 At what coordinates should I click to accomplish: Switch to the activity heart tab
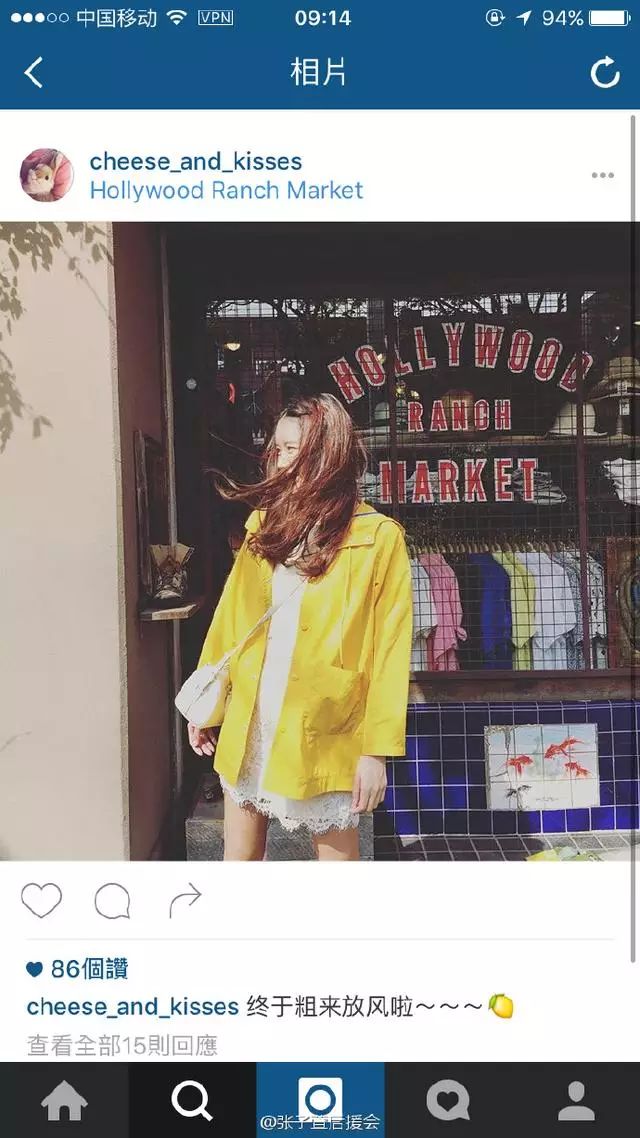(448, 1101)
